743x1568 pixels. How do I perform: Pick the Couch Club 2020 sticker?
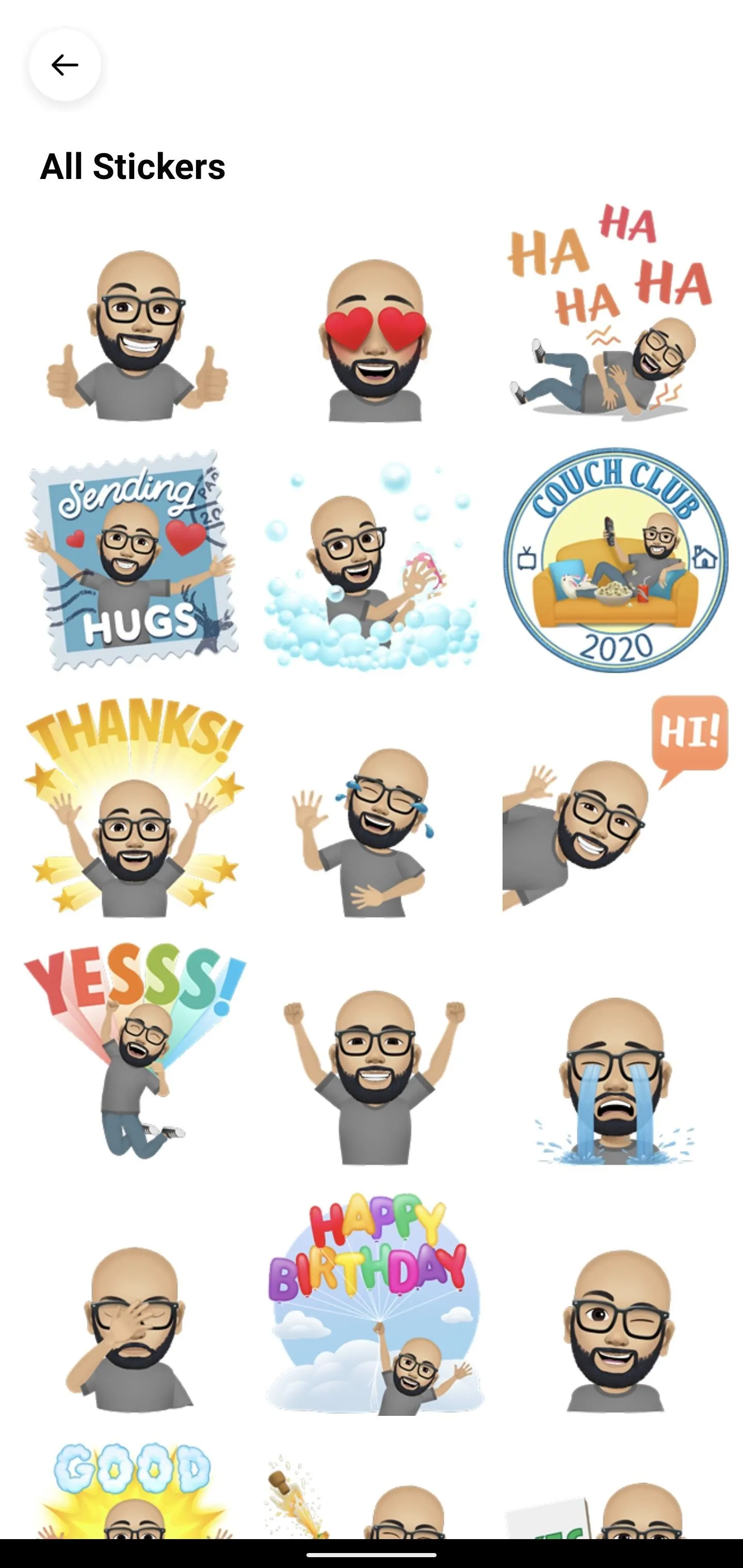[x=615, y=560]
